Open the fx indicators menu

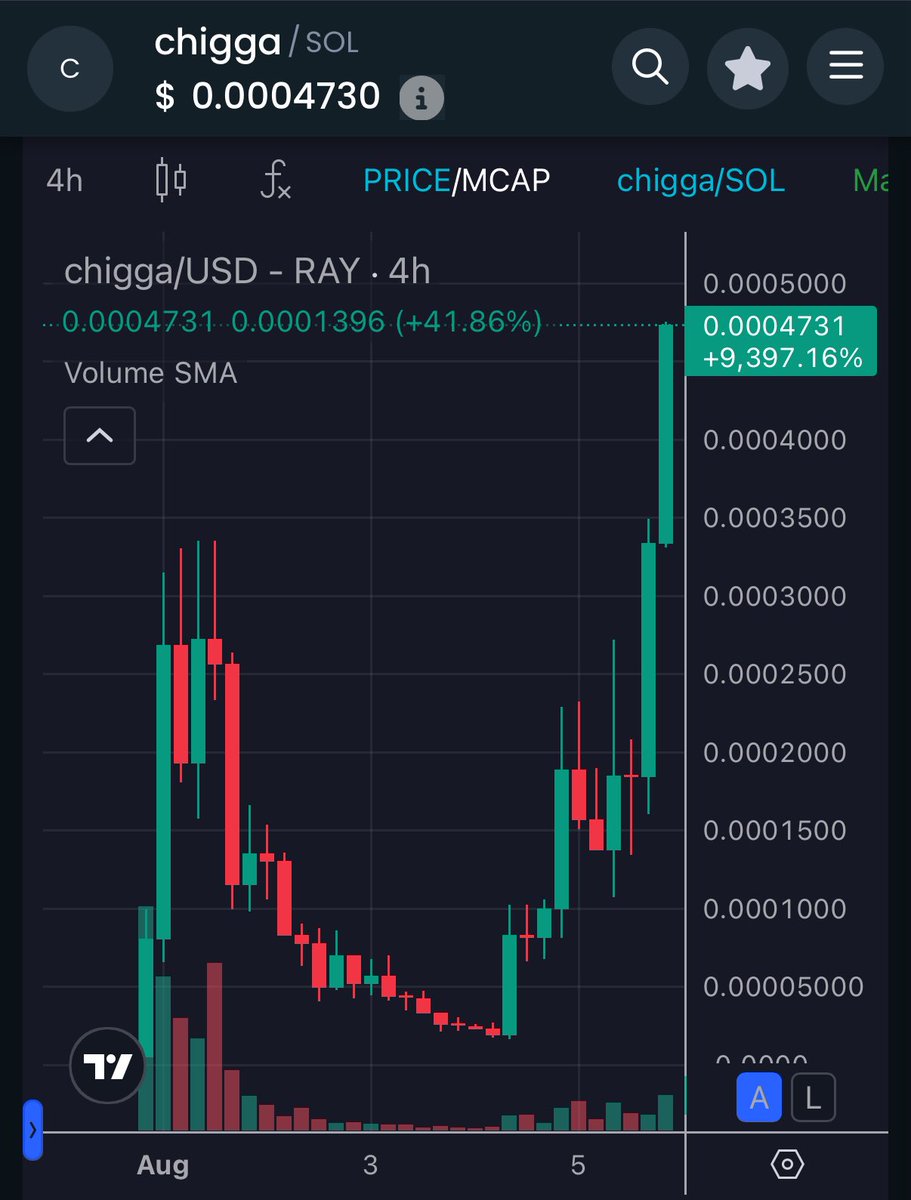275,181
